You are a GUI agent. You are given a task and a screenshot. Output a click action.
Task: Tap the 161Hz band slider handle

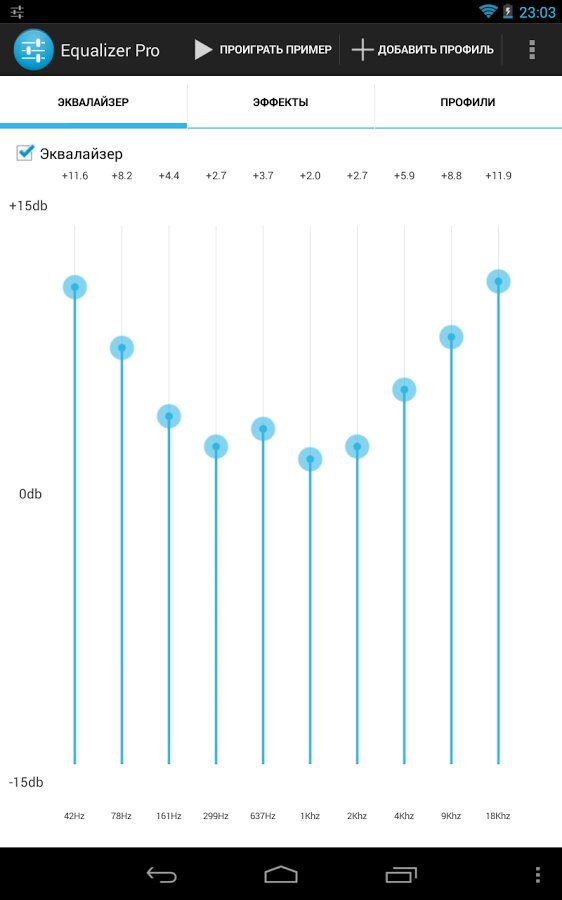[x=169, y=416]
